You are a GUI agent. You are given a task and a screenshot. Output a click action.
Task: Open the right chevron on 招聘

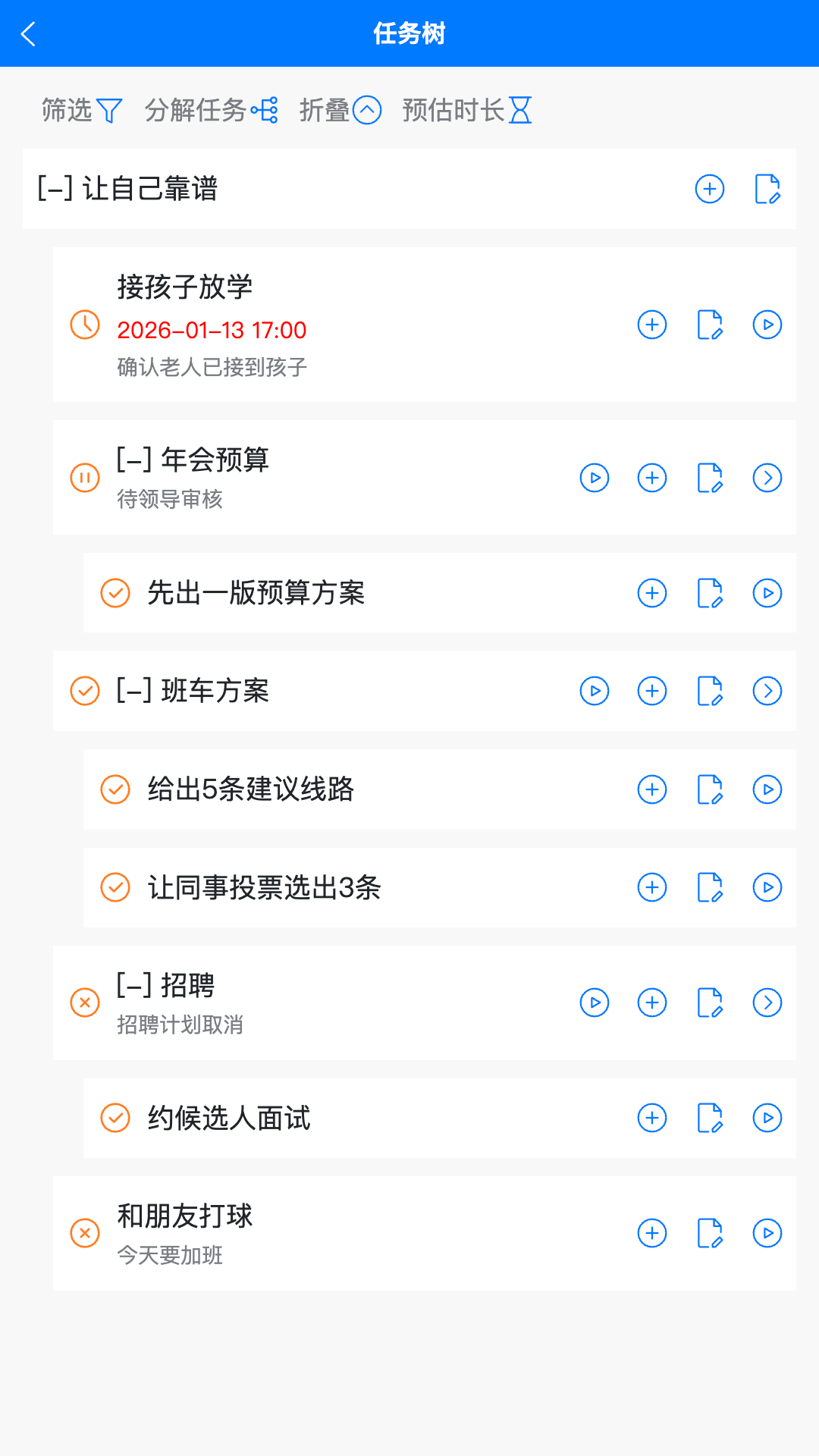click(767, 1002)
